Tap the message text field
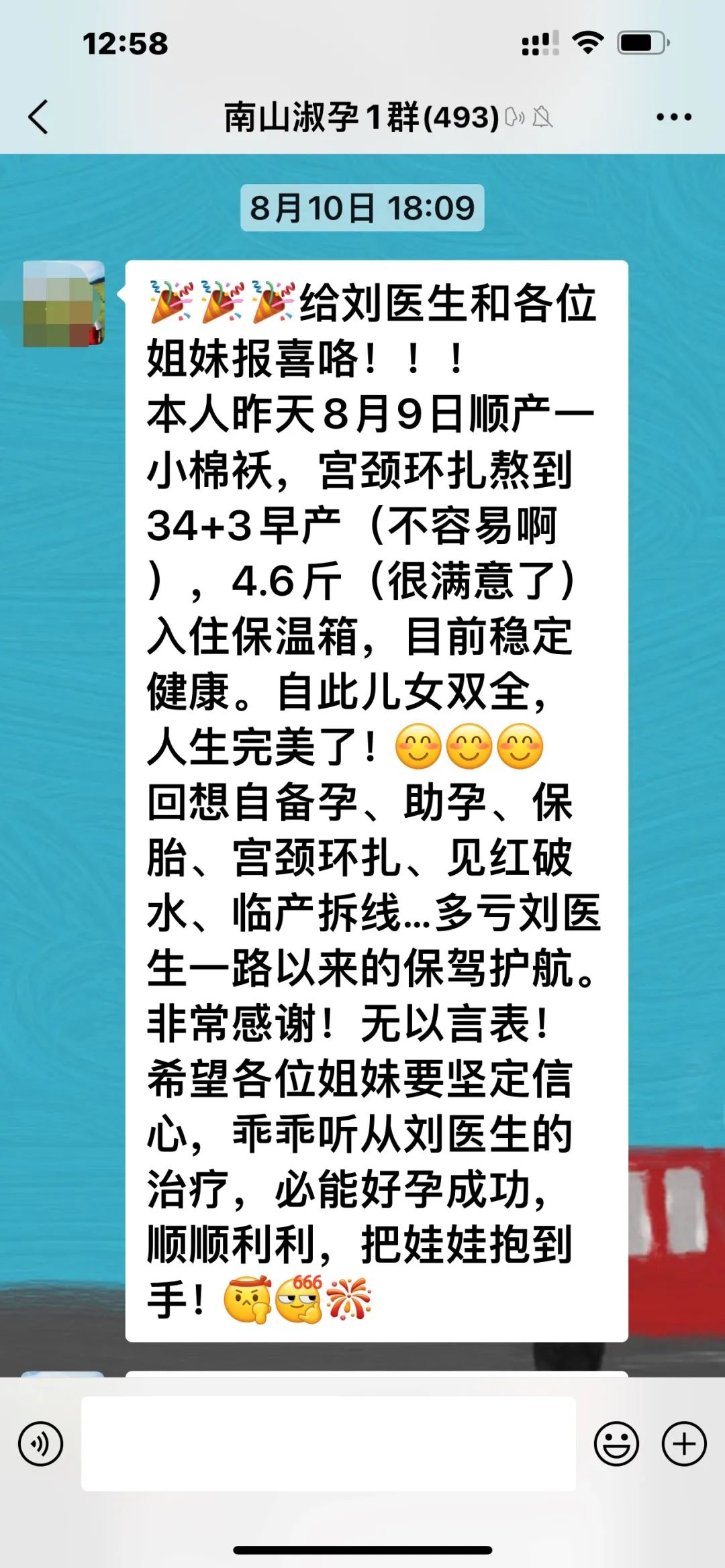This screenshot has width=725, height=1568. coord(328,1444)
